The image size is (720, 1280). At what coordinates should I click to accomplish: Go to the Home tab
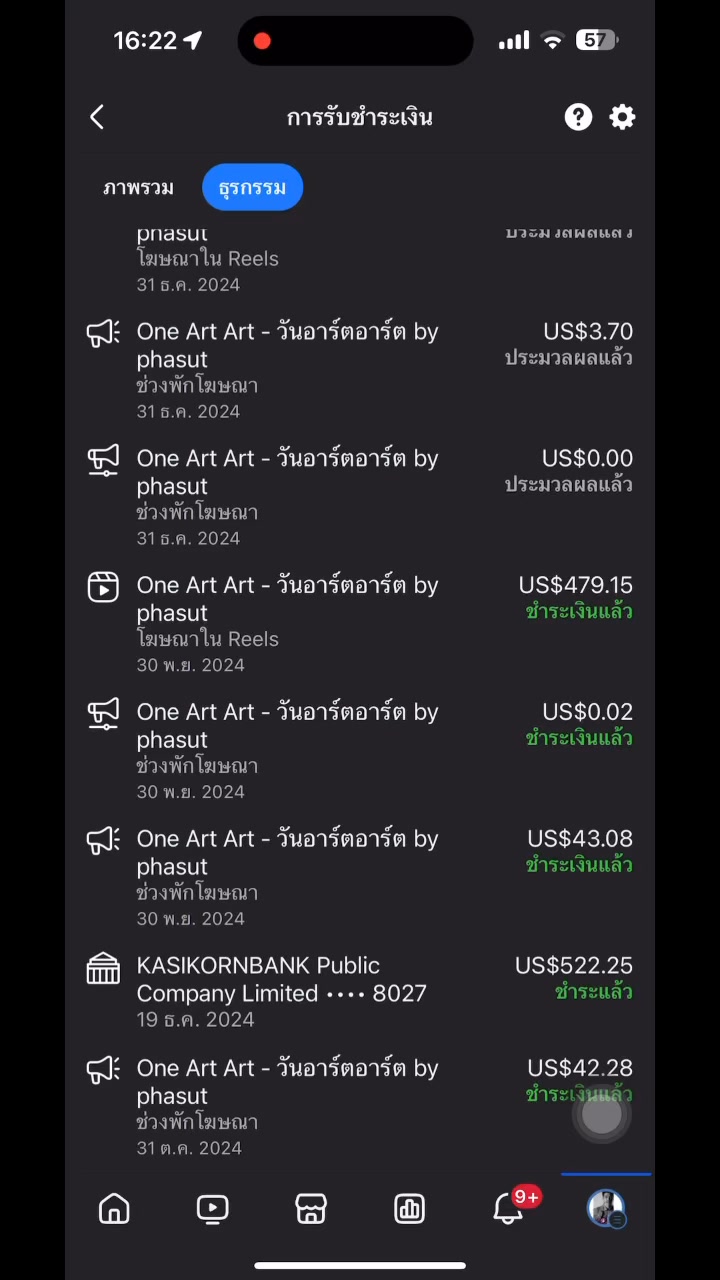point(114,1209)
